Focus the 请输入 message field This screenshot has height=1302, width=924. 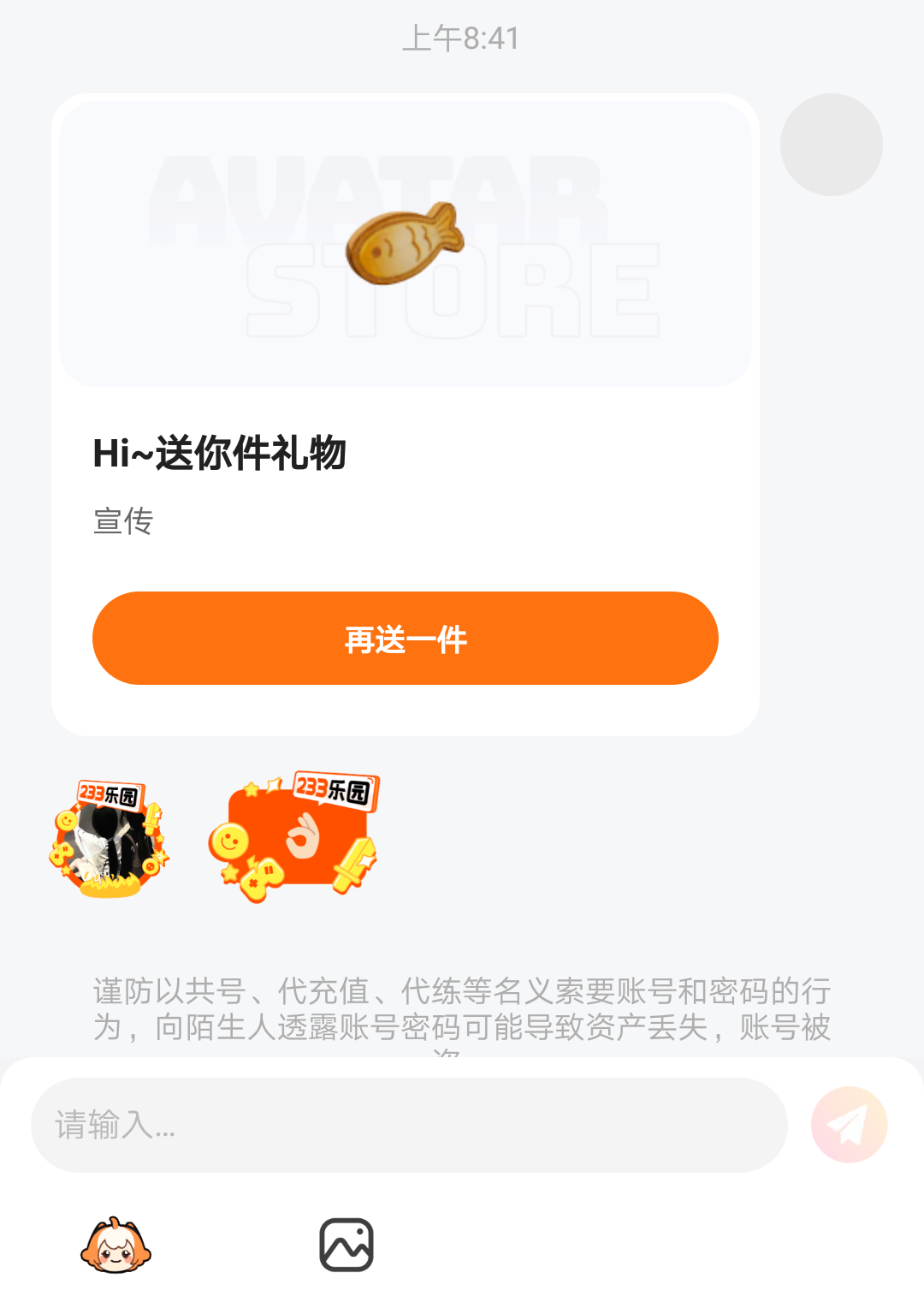click(409, 1125)
